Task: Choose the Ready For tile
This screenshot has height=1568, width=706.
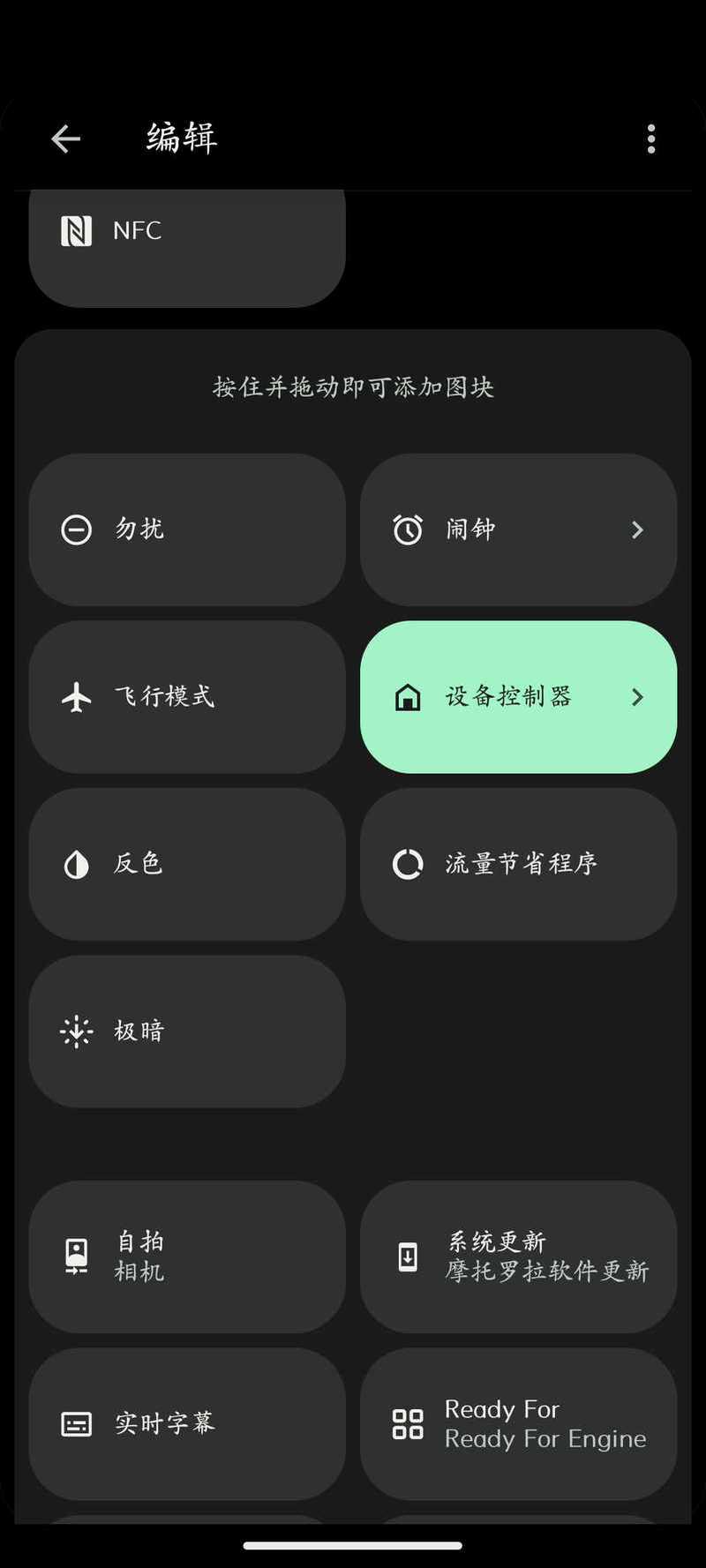Action: (519, 1423)
